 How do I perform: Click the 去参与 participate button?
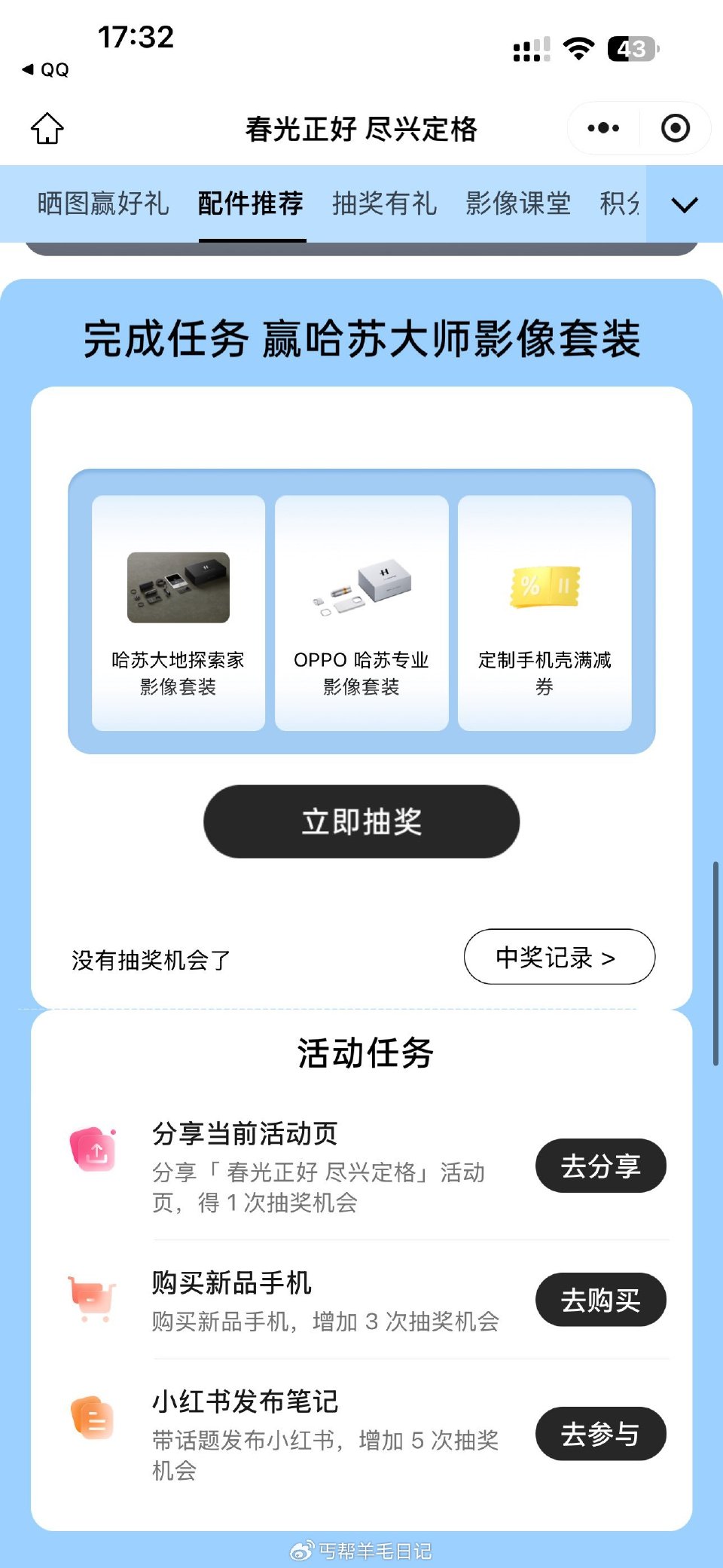(x=600, y=1435)
